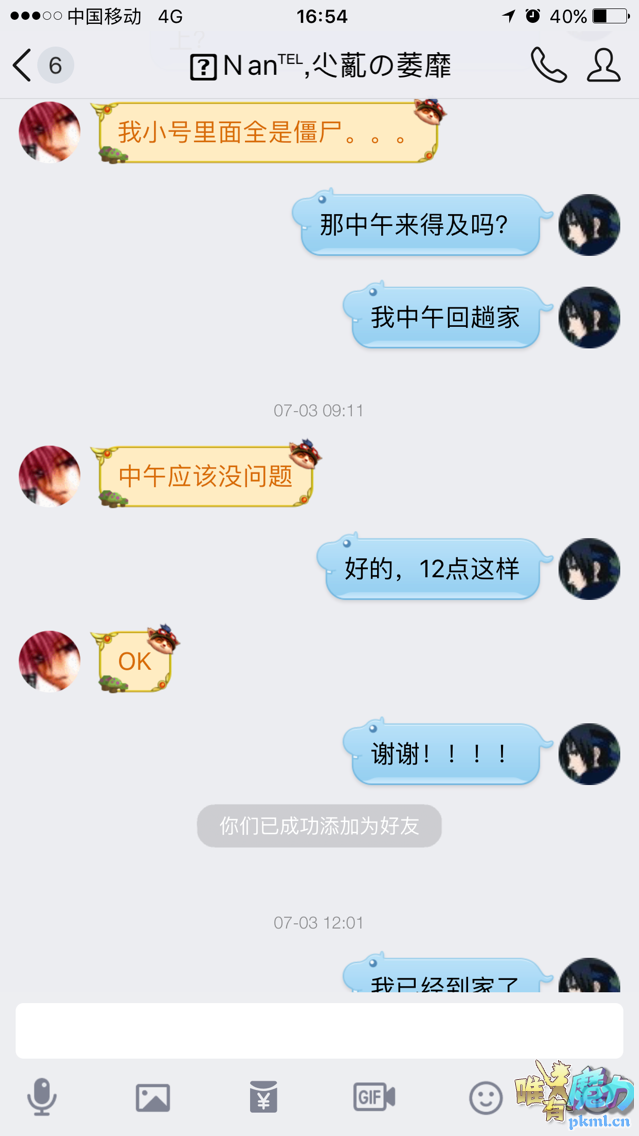Tap the message input field
639x1136 pixels.
[319, 1031]
